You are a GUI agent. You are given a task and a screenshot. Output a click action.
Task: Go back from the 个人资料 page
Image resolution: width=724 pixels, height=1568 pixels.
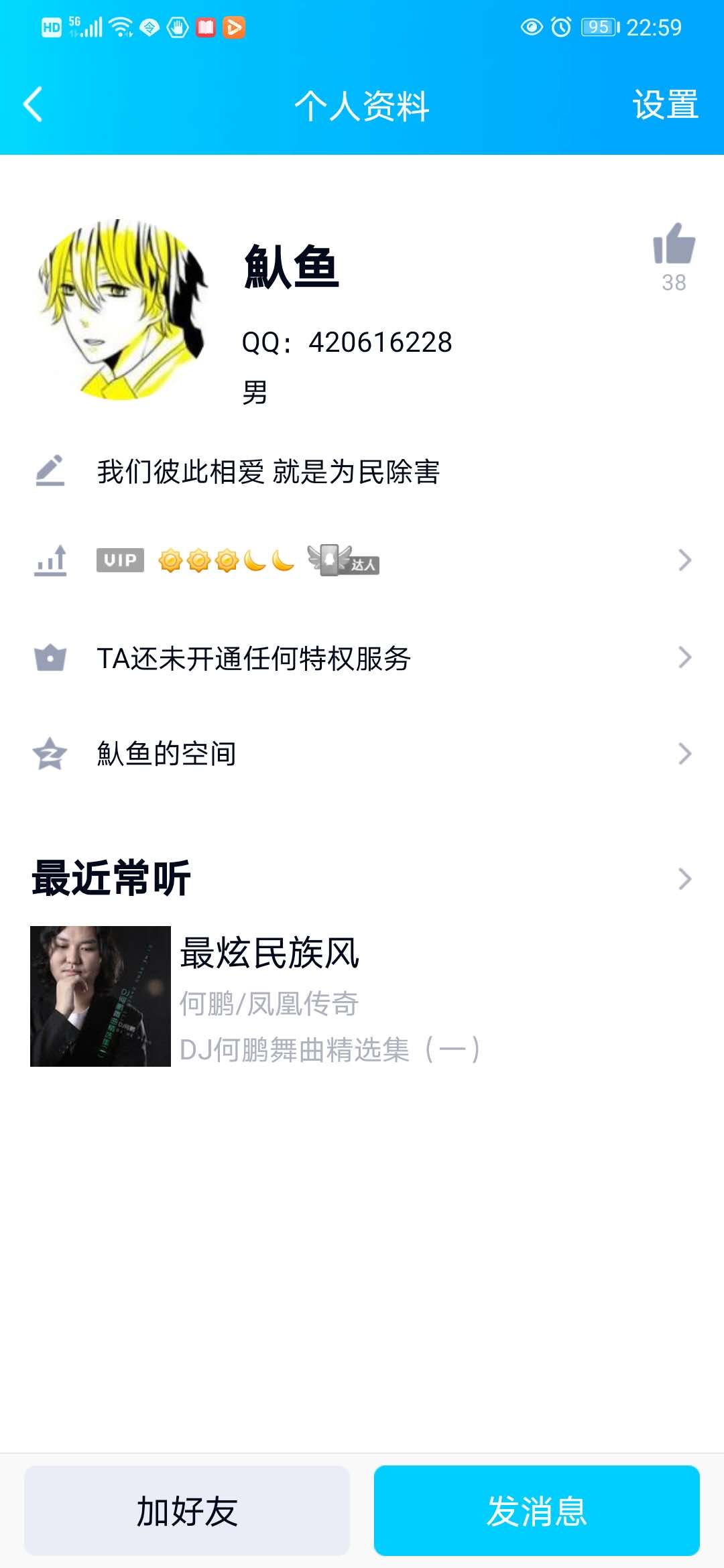click(33, 105)
